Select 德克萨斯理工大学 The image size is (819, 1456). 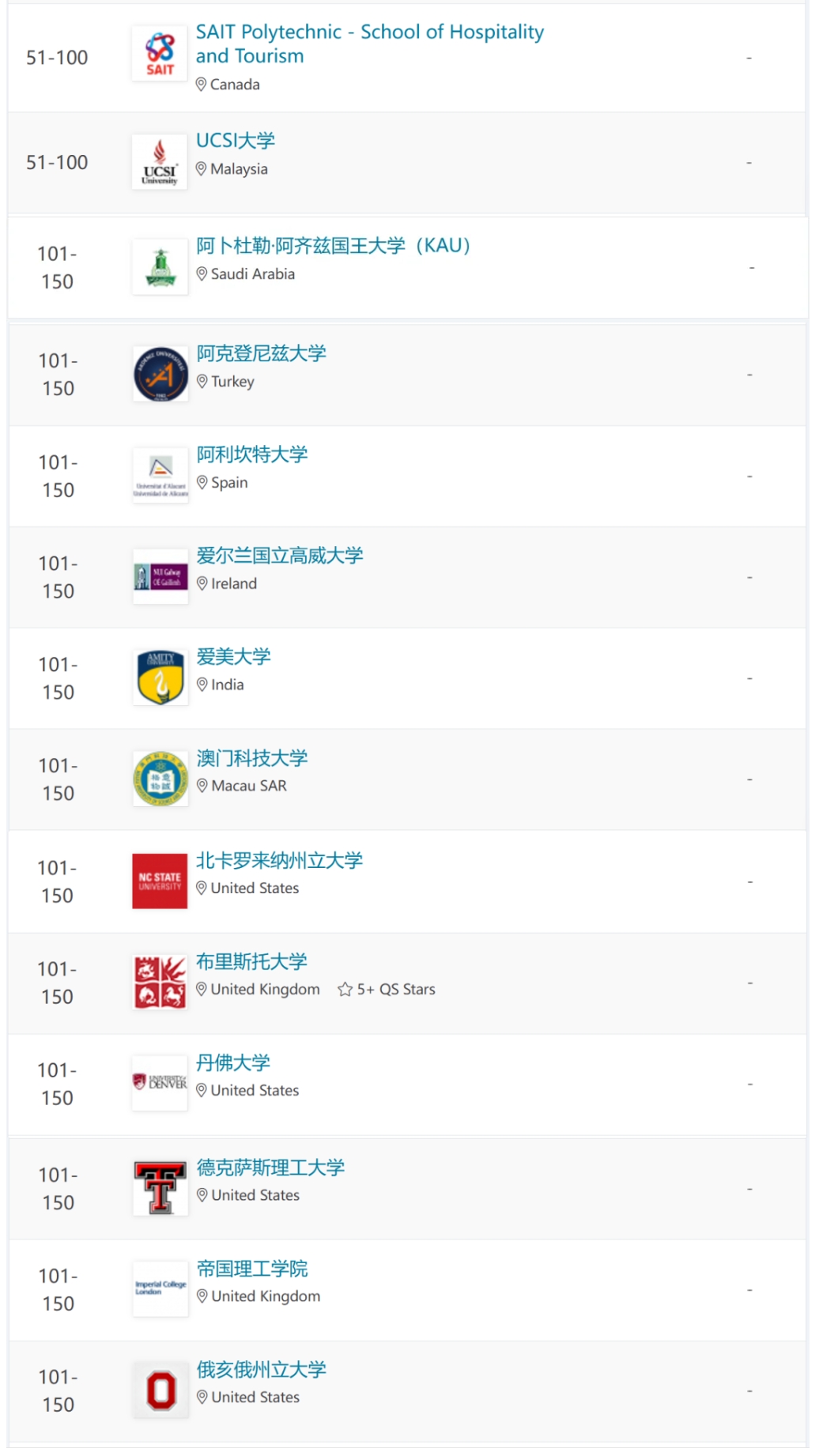coord(270,1167)
